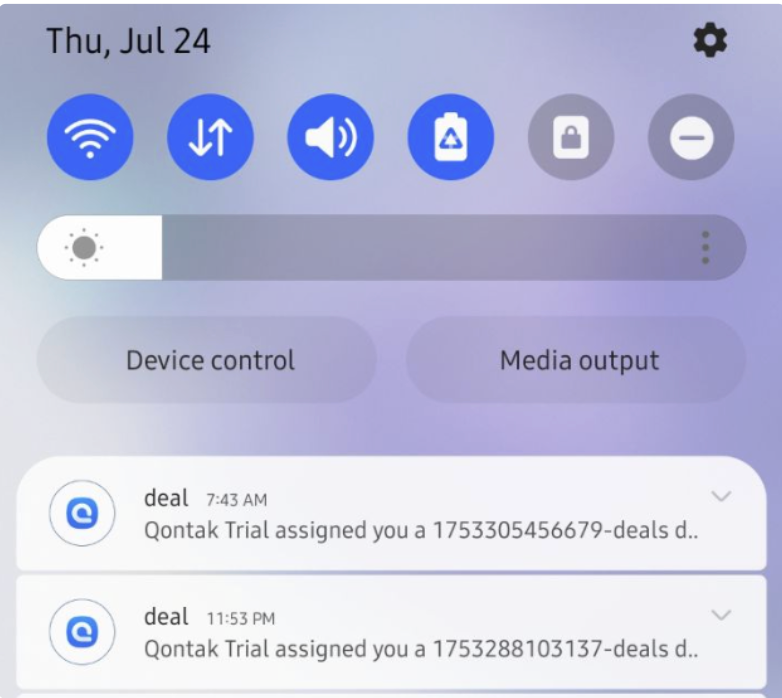Image resolution: width=782 pixels, height=698 pixels.
Task: Enable Do Not Disturb
Action: (691, 137)
